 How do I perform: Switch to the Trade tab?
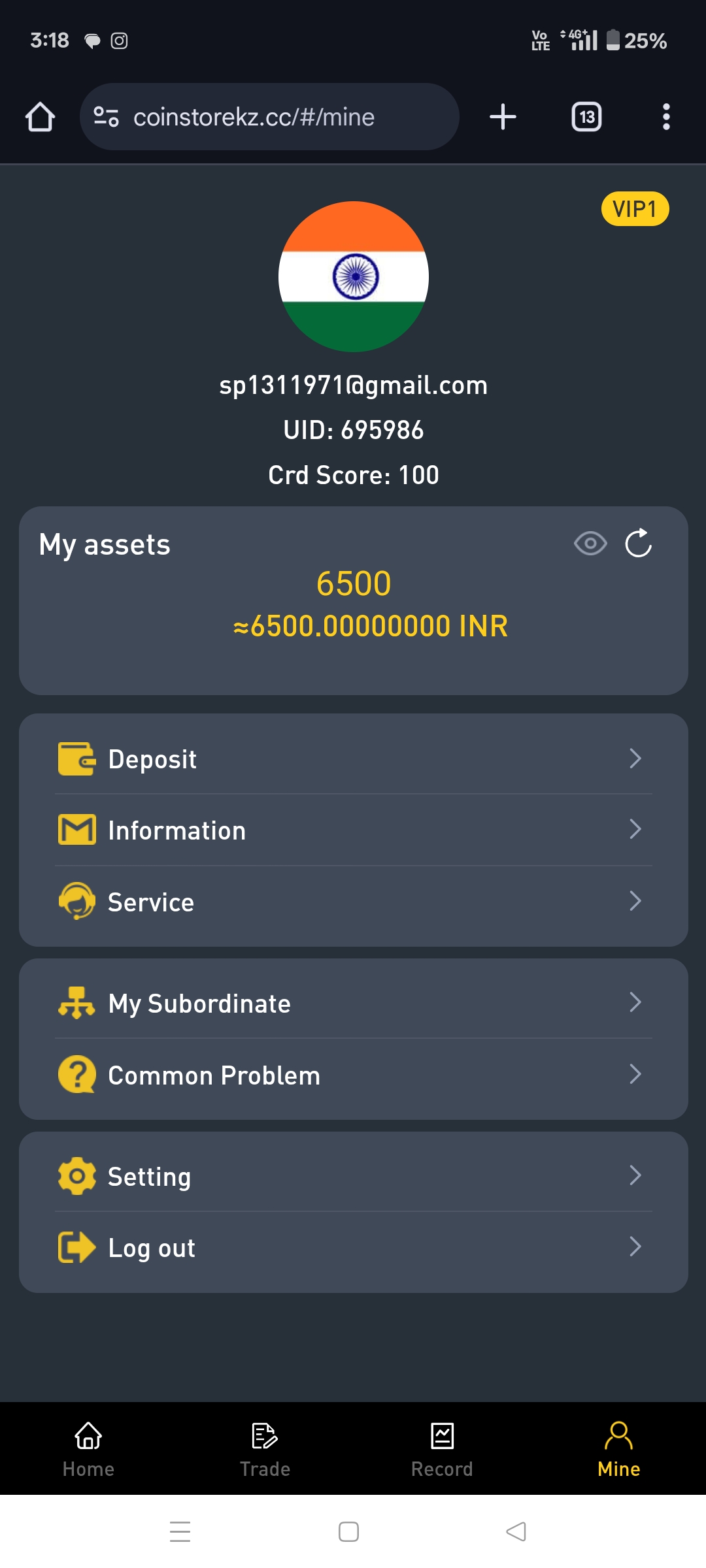[265, 1449]
